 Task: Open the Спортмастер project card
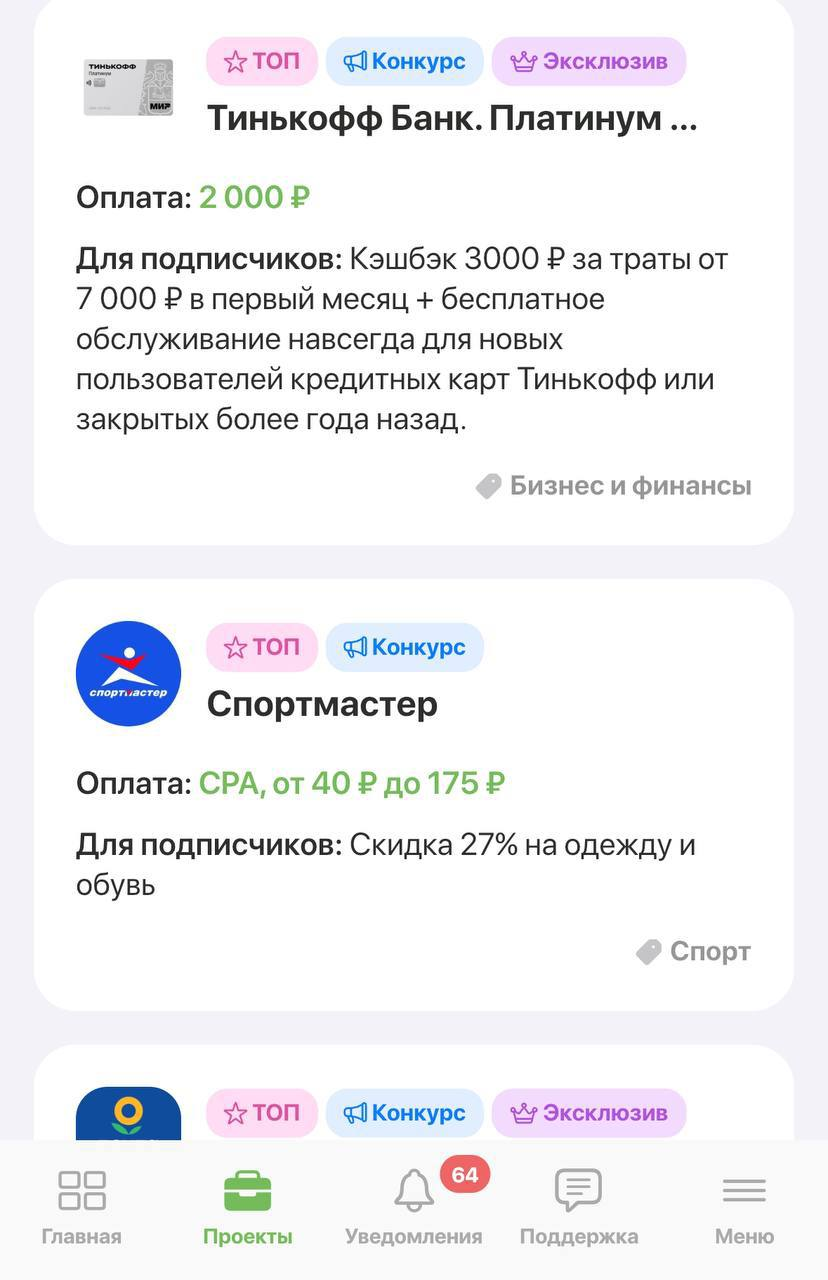(322, 703)
